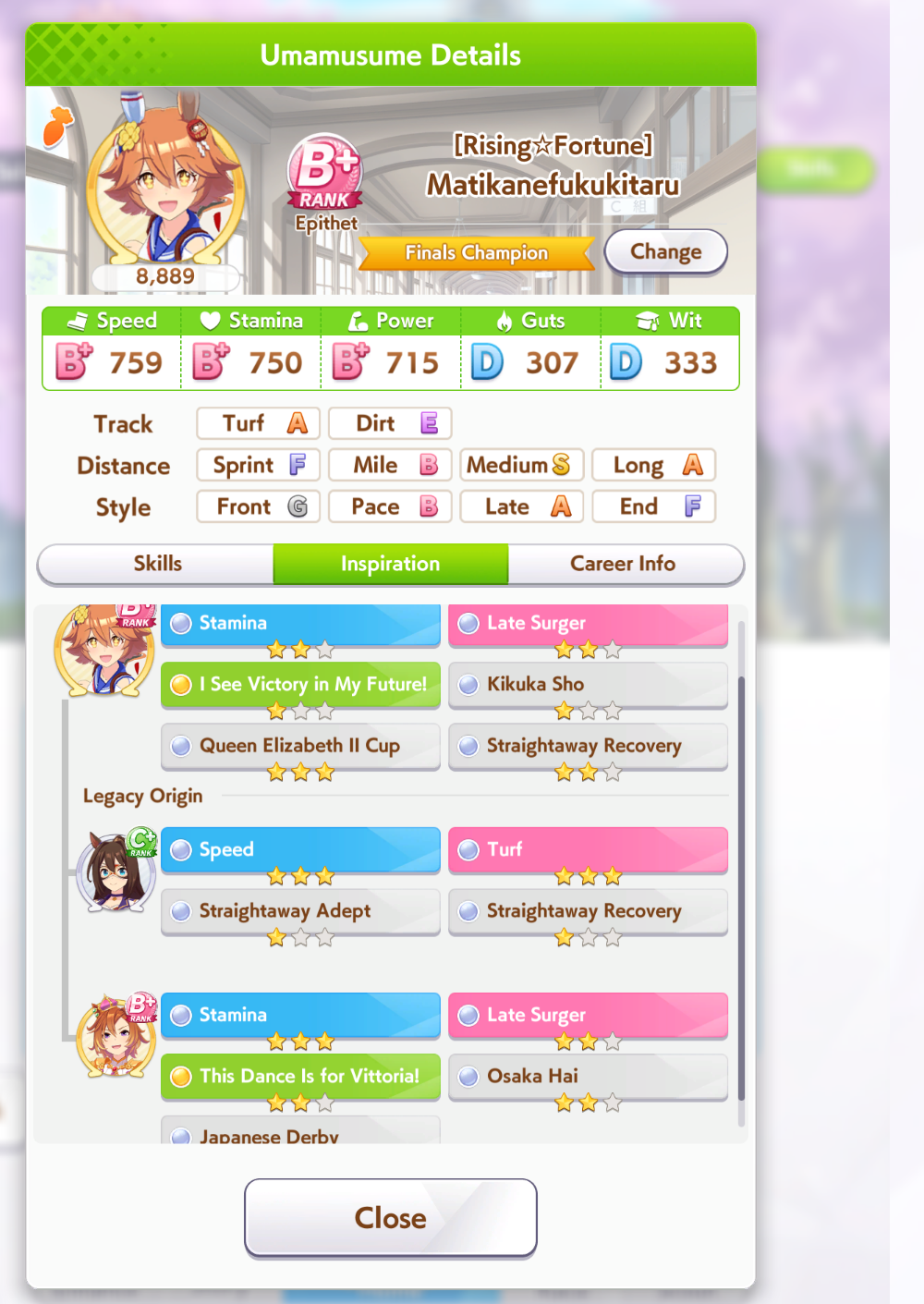Open the Career Info tab

click(x=623, y=564)
